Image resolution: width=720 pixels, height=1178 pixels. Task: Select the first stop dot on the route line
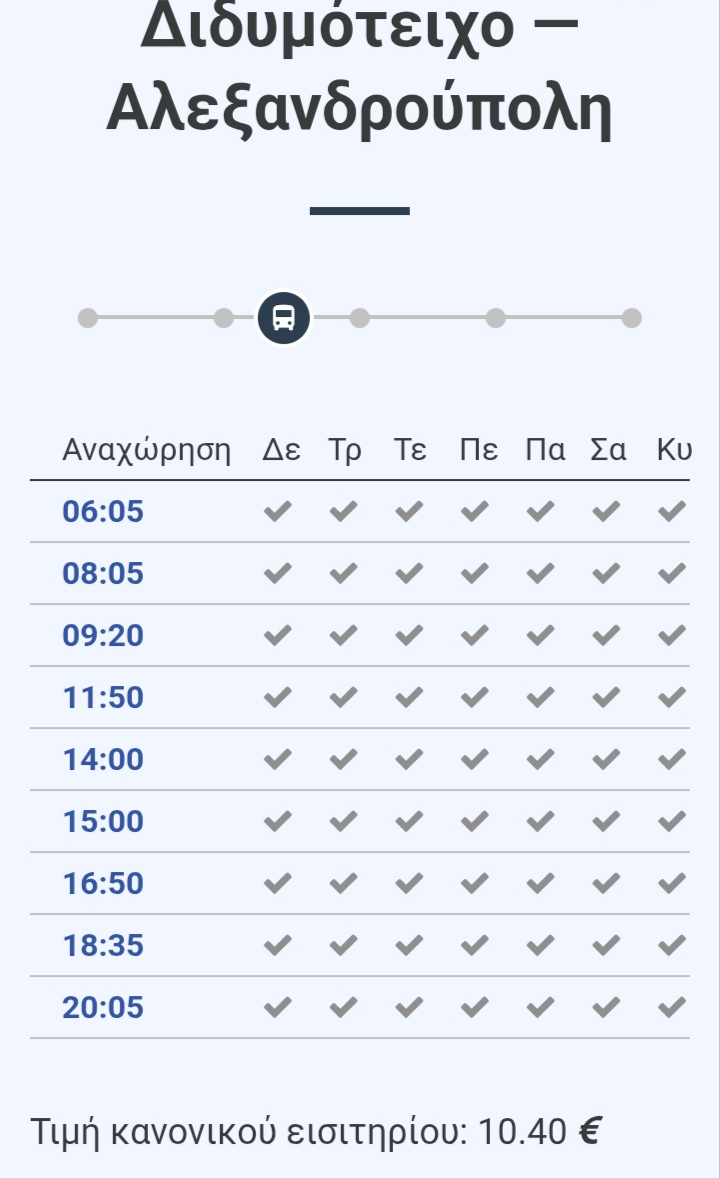pyautogui.click(x=88, y=318)
